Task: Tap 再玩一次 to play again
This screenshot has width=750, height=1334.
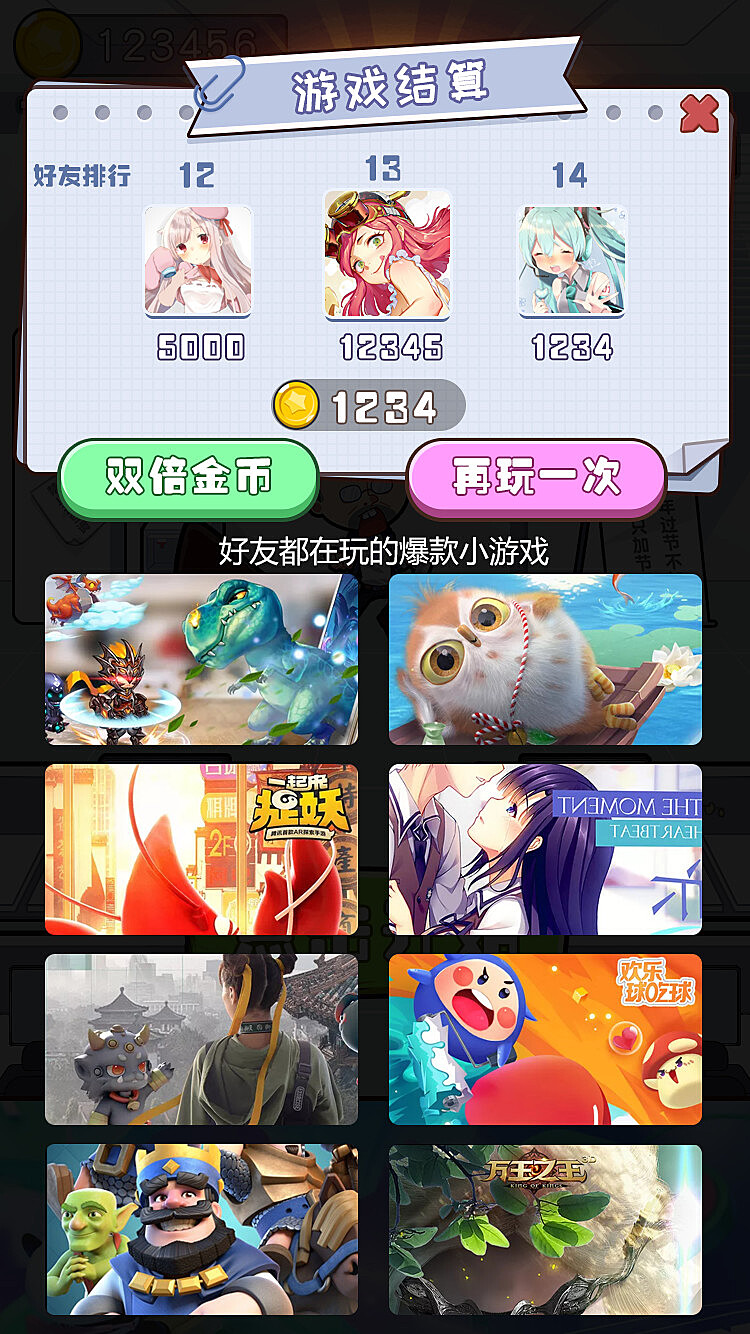Action: [x=537, y=478]
